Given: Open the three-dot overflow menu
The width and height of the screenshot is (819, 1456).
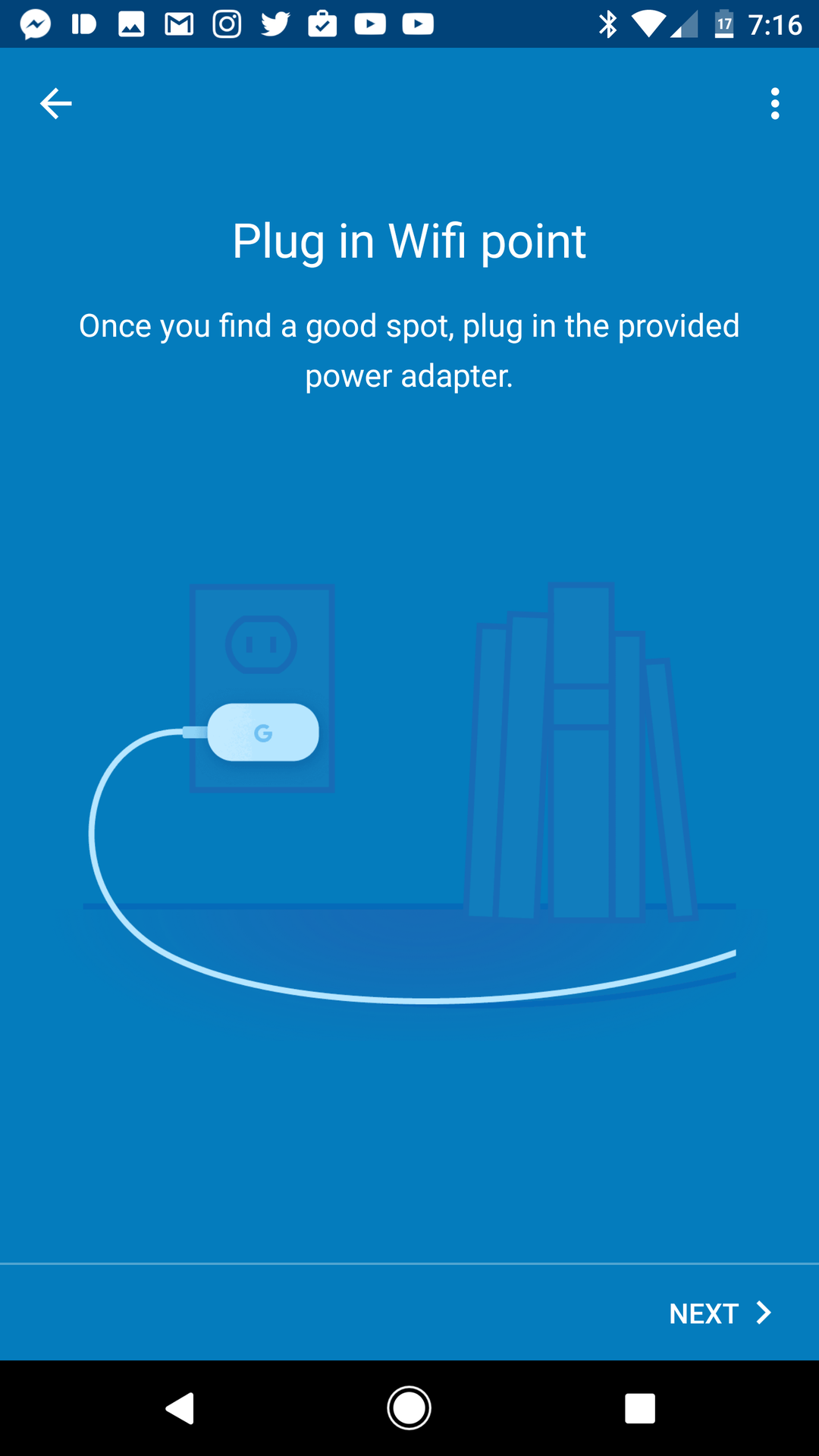Looking at the screenshot, I should (x=774, y=104).
